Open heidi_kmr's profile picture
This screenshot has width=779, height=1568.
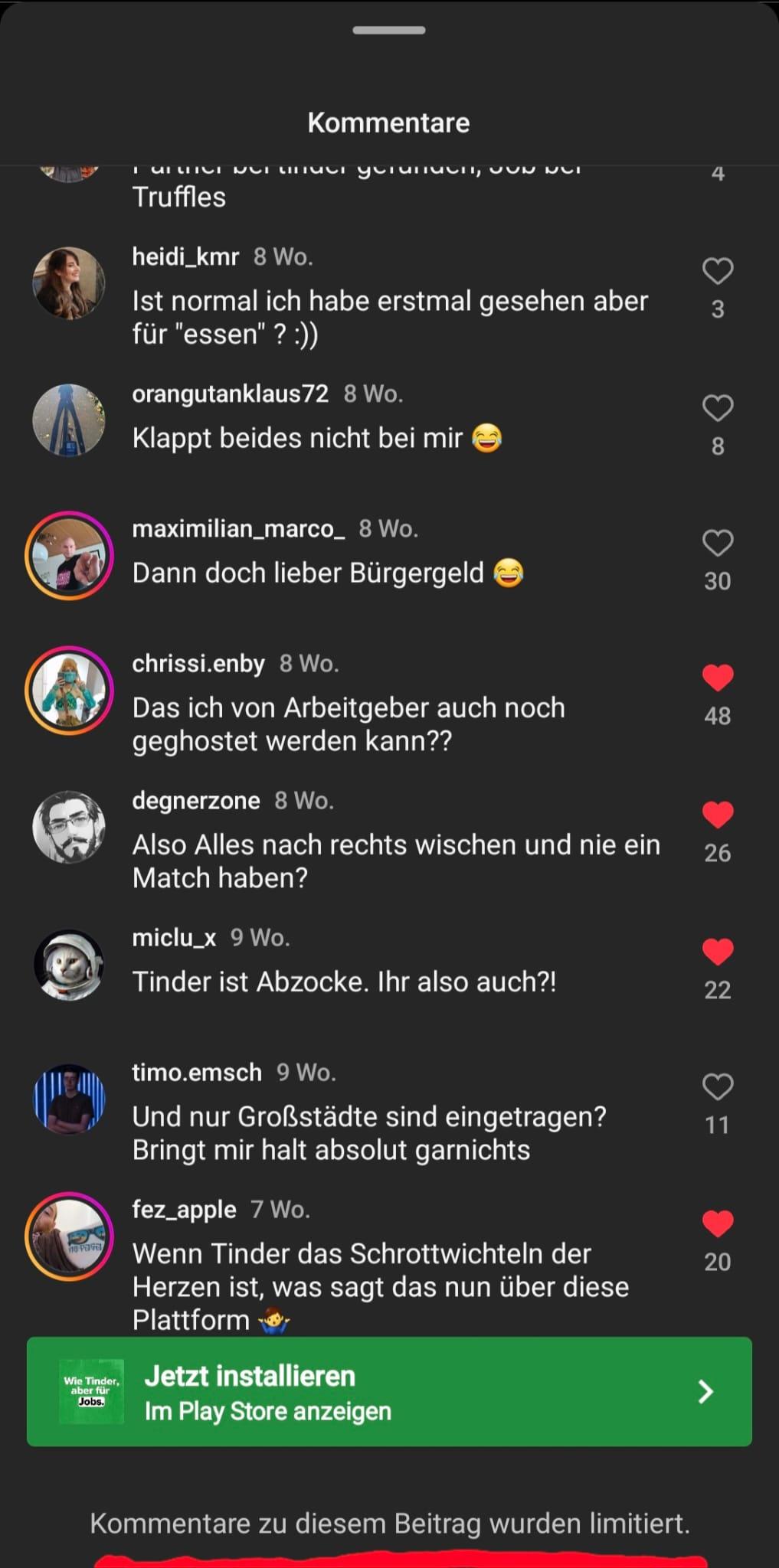69,283
